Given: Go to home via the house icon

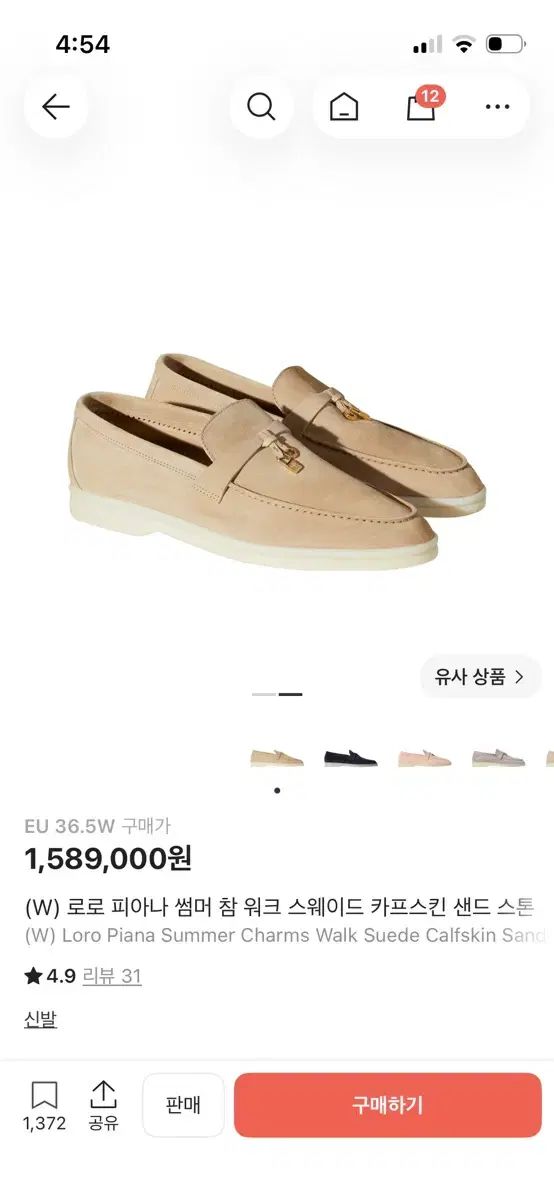Looking at the screenshot, I should [x=344, y=106].
